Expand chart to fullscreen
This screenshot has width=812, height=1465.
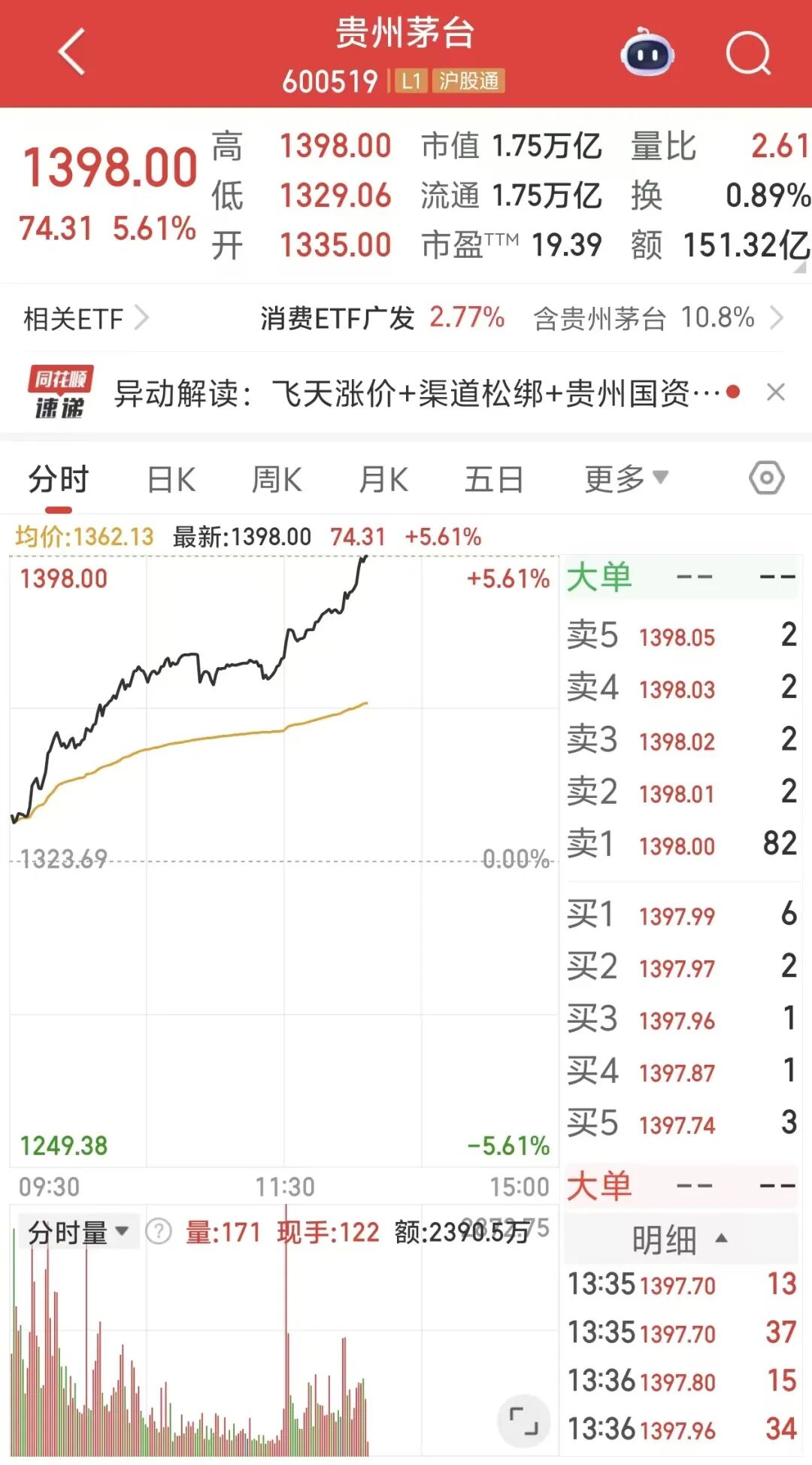point(523,1421)
